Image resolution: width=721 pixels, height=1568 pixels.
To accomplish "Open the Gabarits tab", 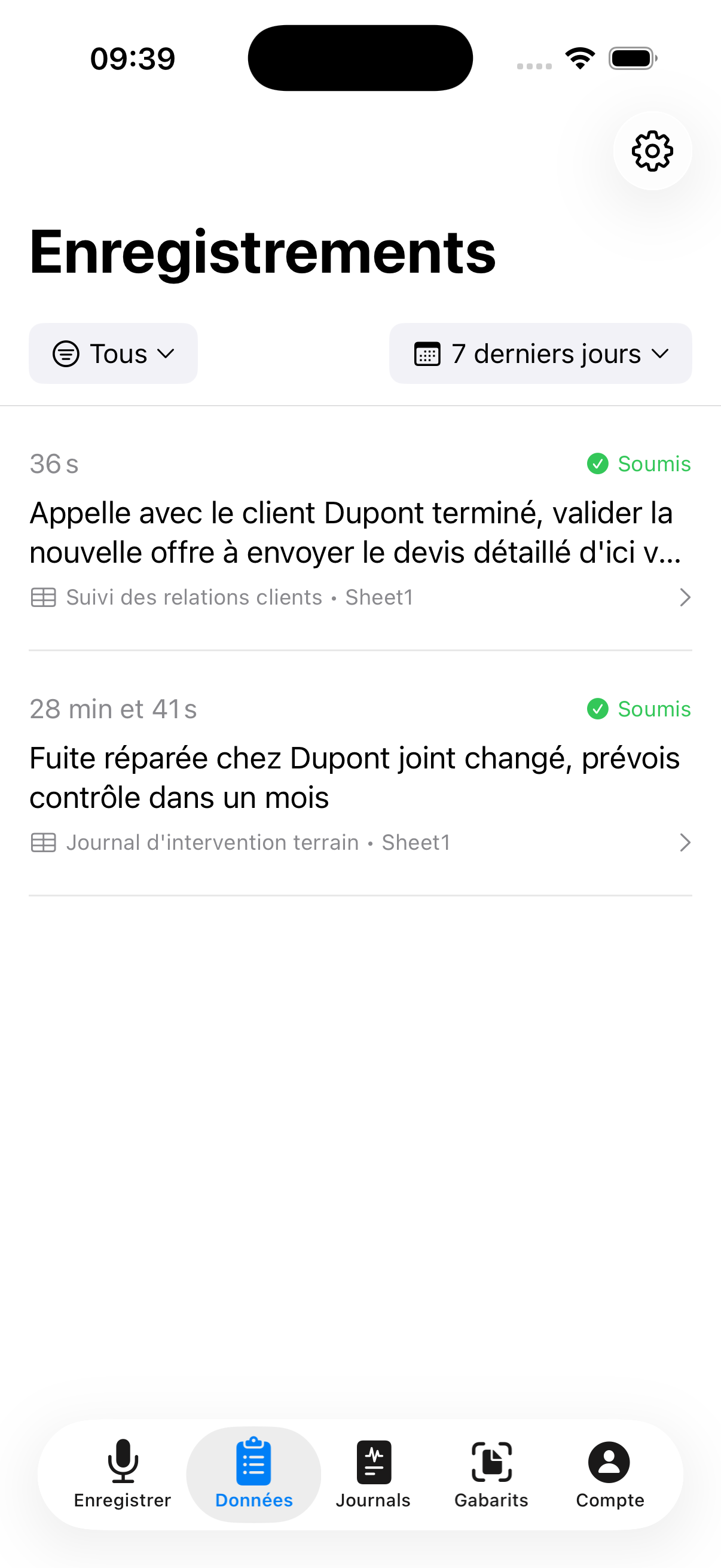I will click(491, 1474).
